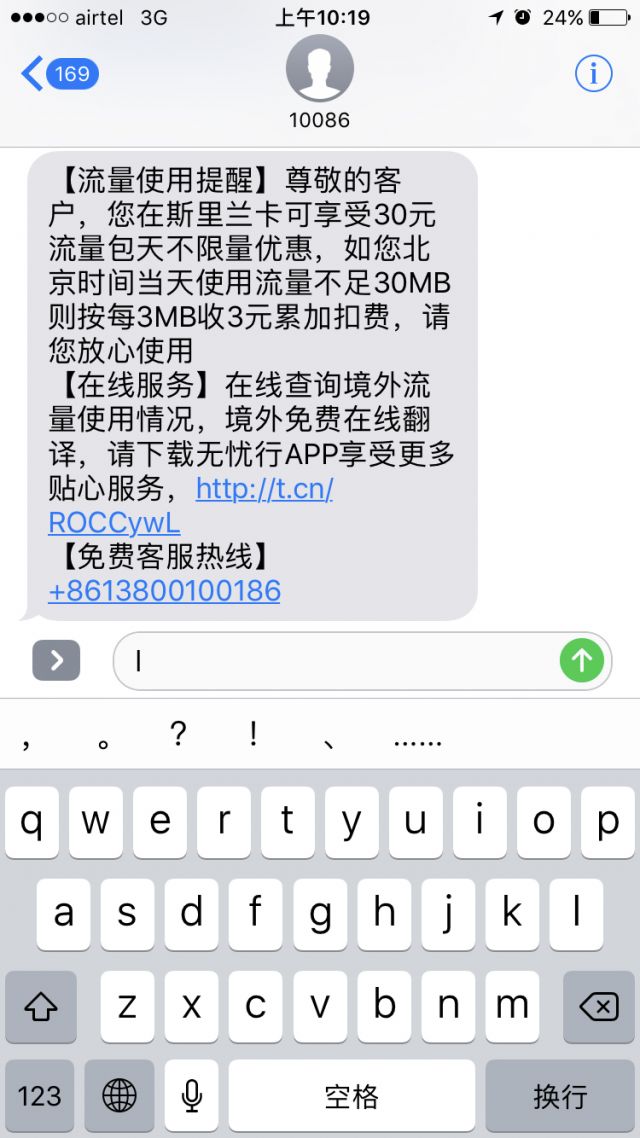
Task: Tap the 空格 space key
Action: (351, 1096)
